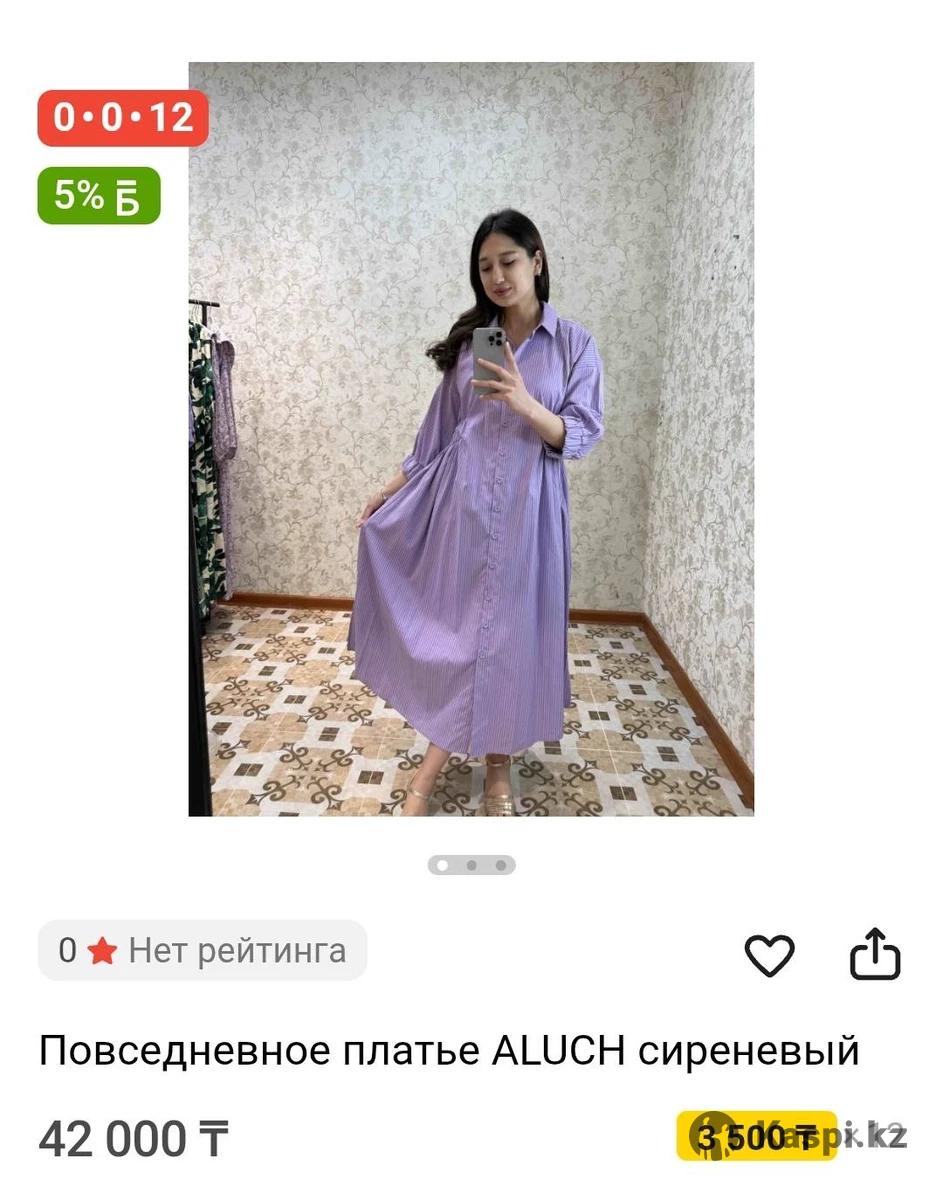Share this dress listing
Screen dimensions: 943x1200
coord(875,954)
